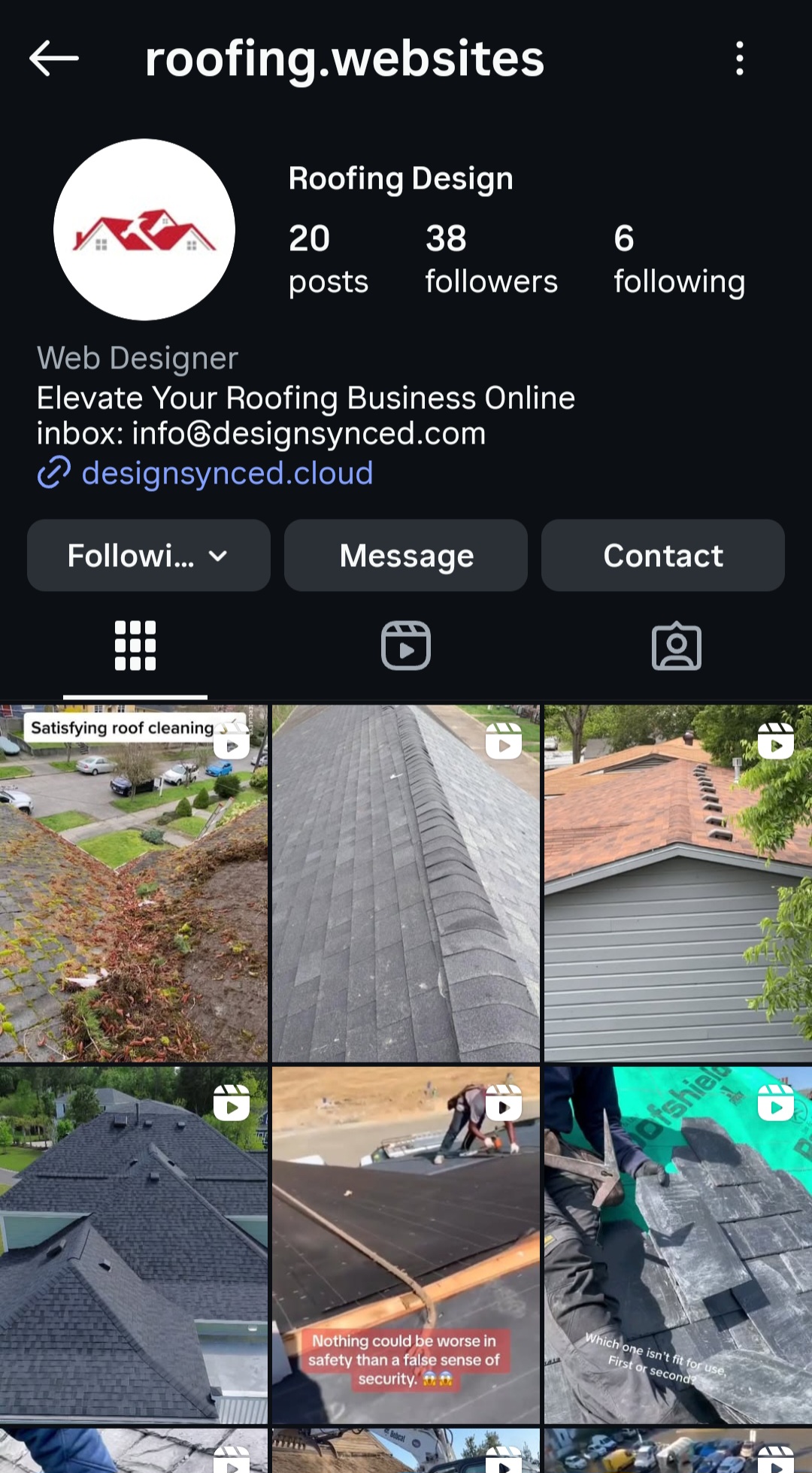Open the dark hip roof aerial reel
812x1473 pixels.
pyautogui.click(x=134, y=1244)
